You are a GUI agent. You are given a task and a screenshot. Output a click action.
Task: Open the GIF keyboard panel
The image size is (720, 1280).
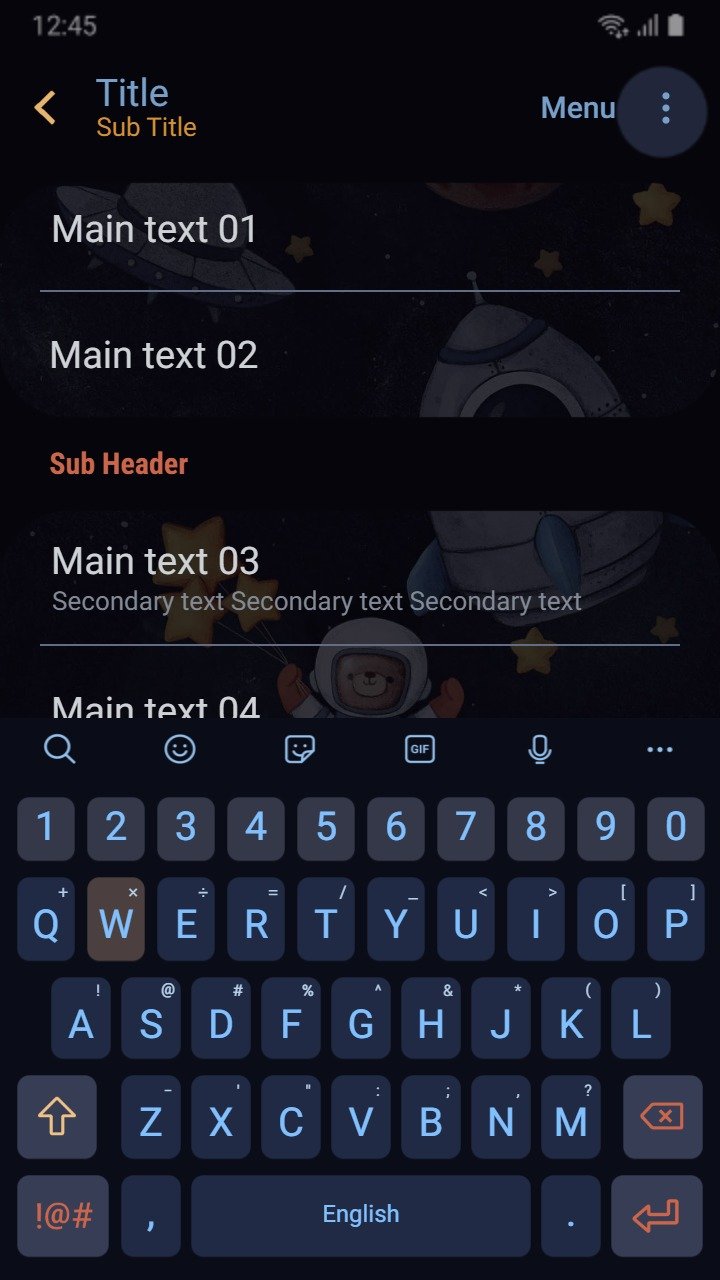coord(420,748)
